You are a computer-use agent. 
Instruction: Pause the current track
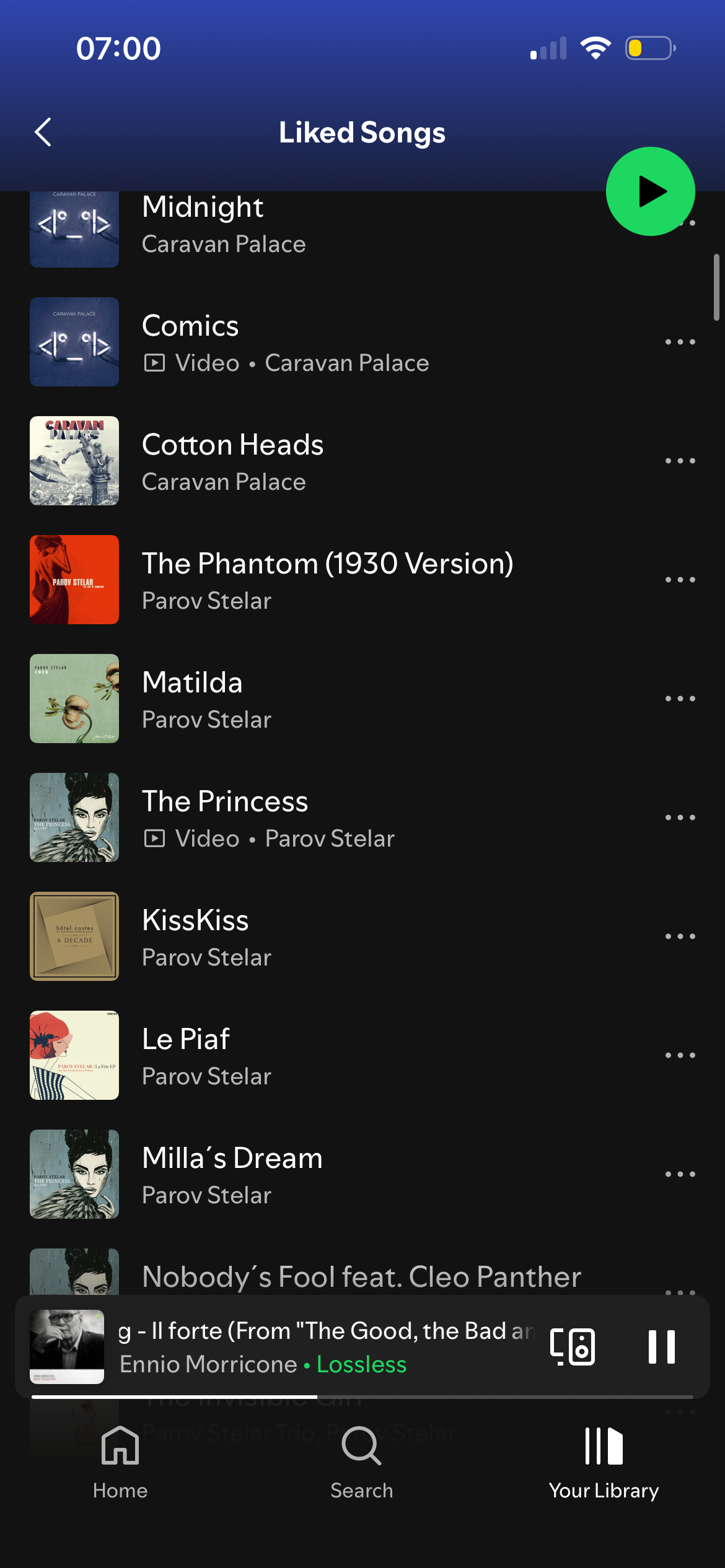(x=661, y=1347)
